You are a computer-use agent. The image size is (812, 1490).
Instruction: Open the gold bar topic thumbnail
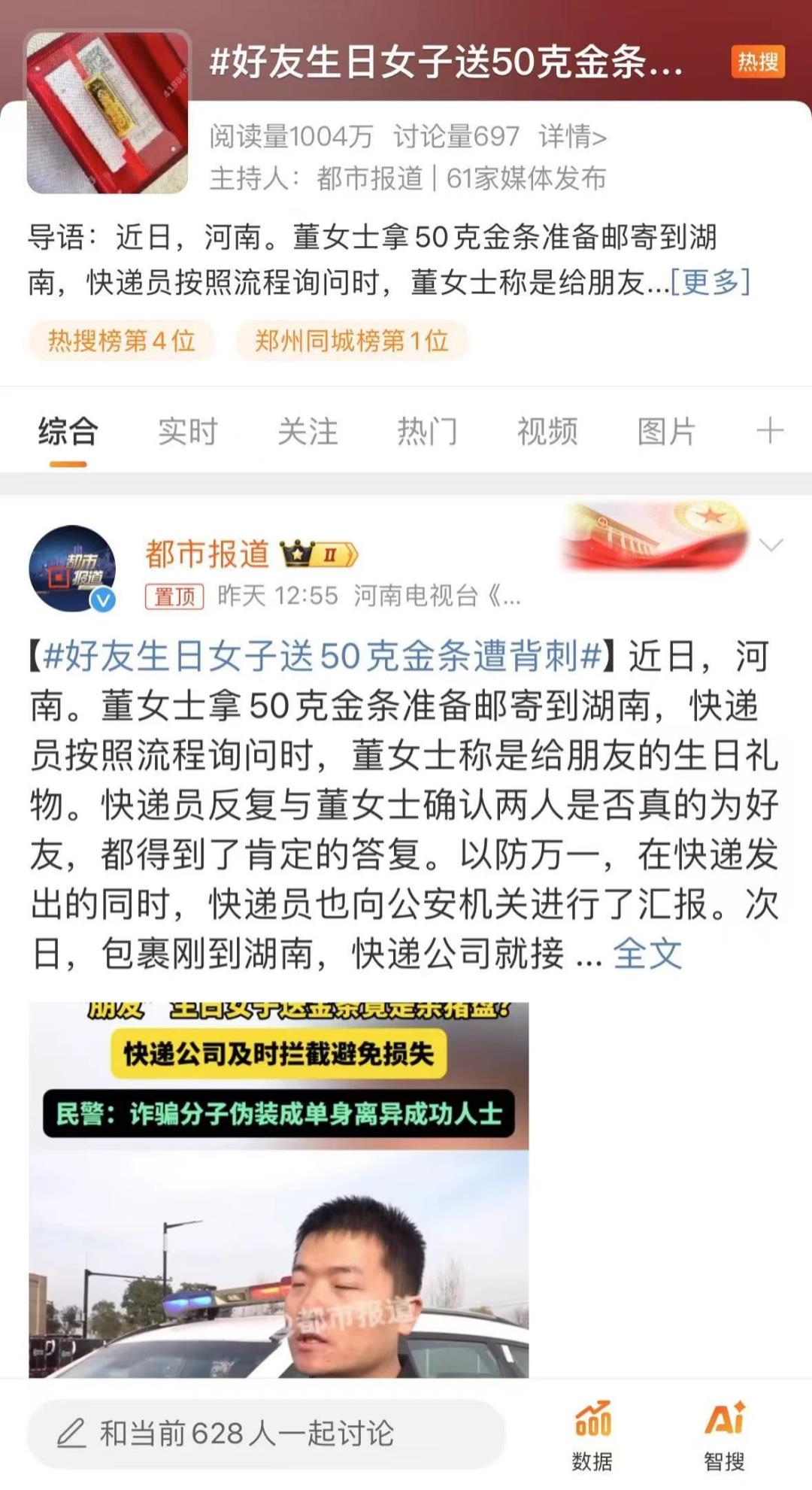coord(108,111)
